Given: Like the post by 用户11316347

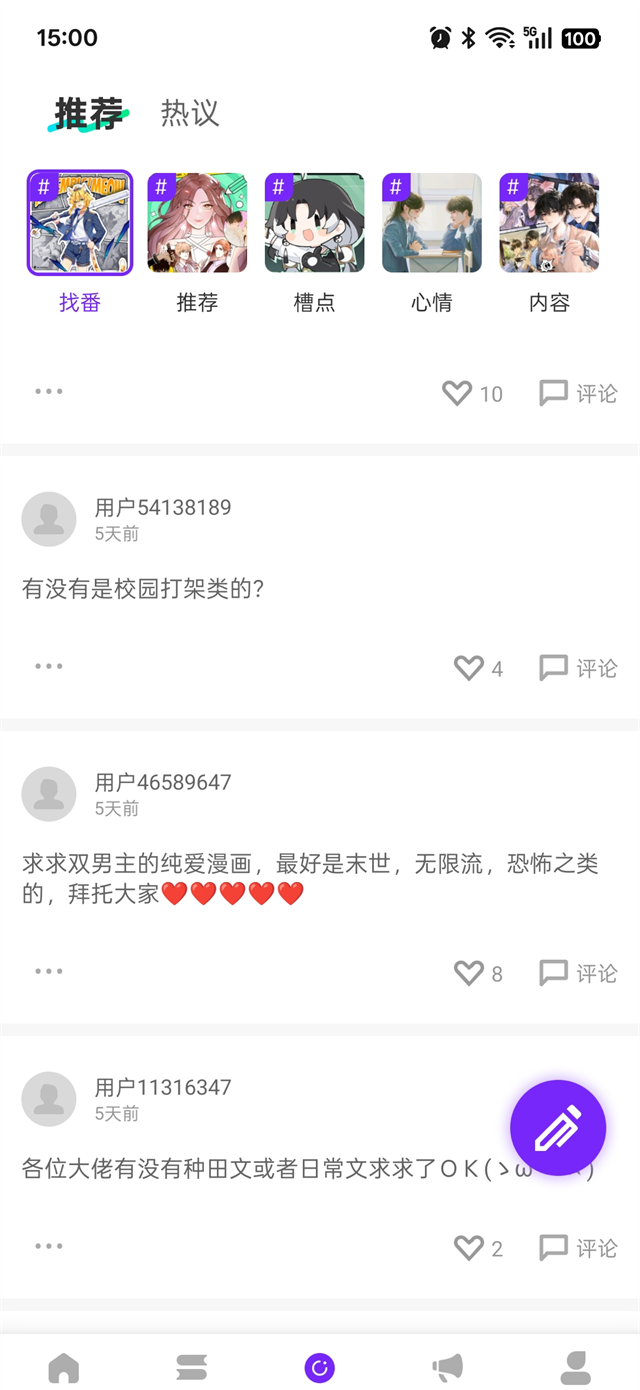Looking at the screenshot, I should pyautogui.click(x=469, y=1248).
